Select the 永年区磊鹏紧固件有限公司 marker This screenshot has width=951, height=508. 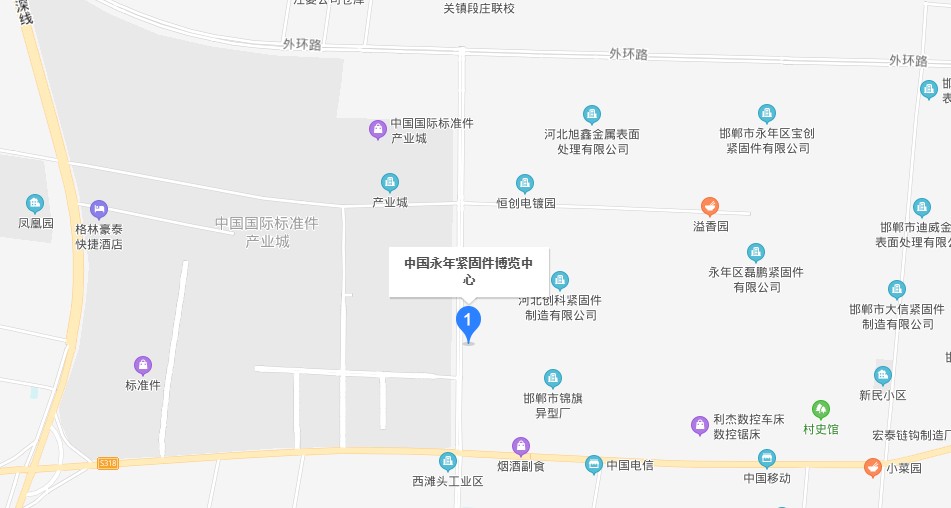(x=756, y=252)
